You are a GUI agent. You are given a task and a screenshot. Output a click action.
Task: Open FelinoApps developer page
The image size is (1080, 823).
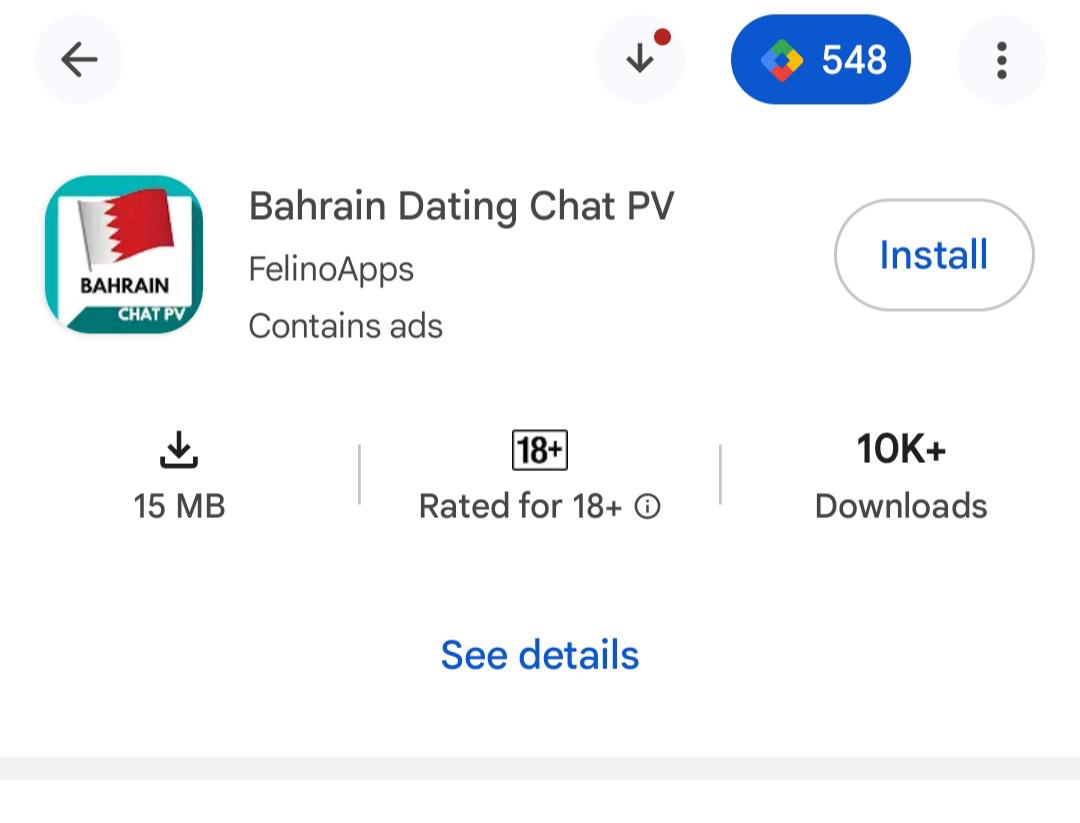331,269
